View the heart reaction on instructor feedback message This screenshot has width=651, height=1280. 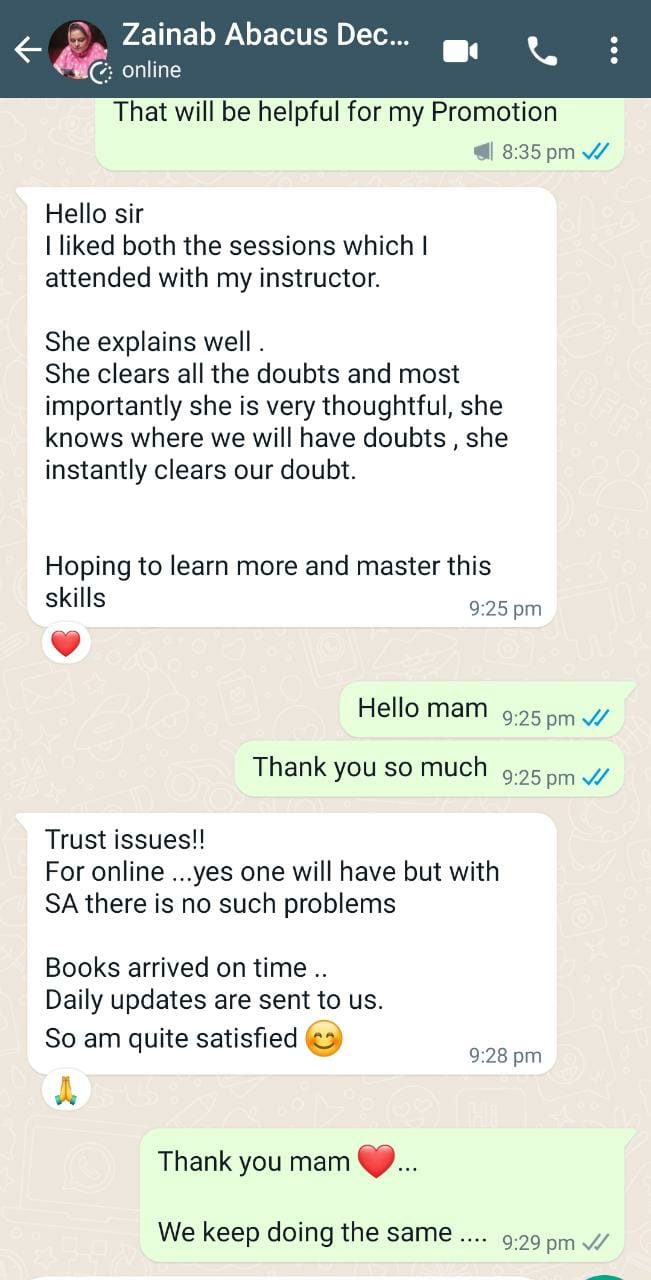coord(66,644)
